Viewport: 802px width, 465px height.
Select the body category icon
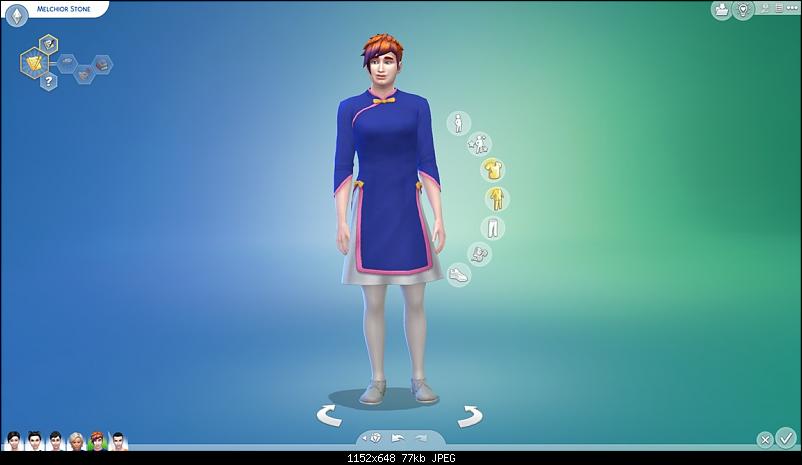pos(459,123)
